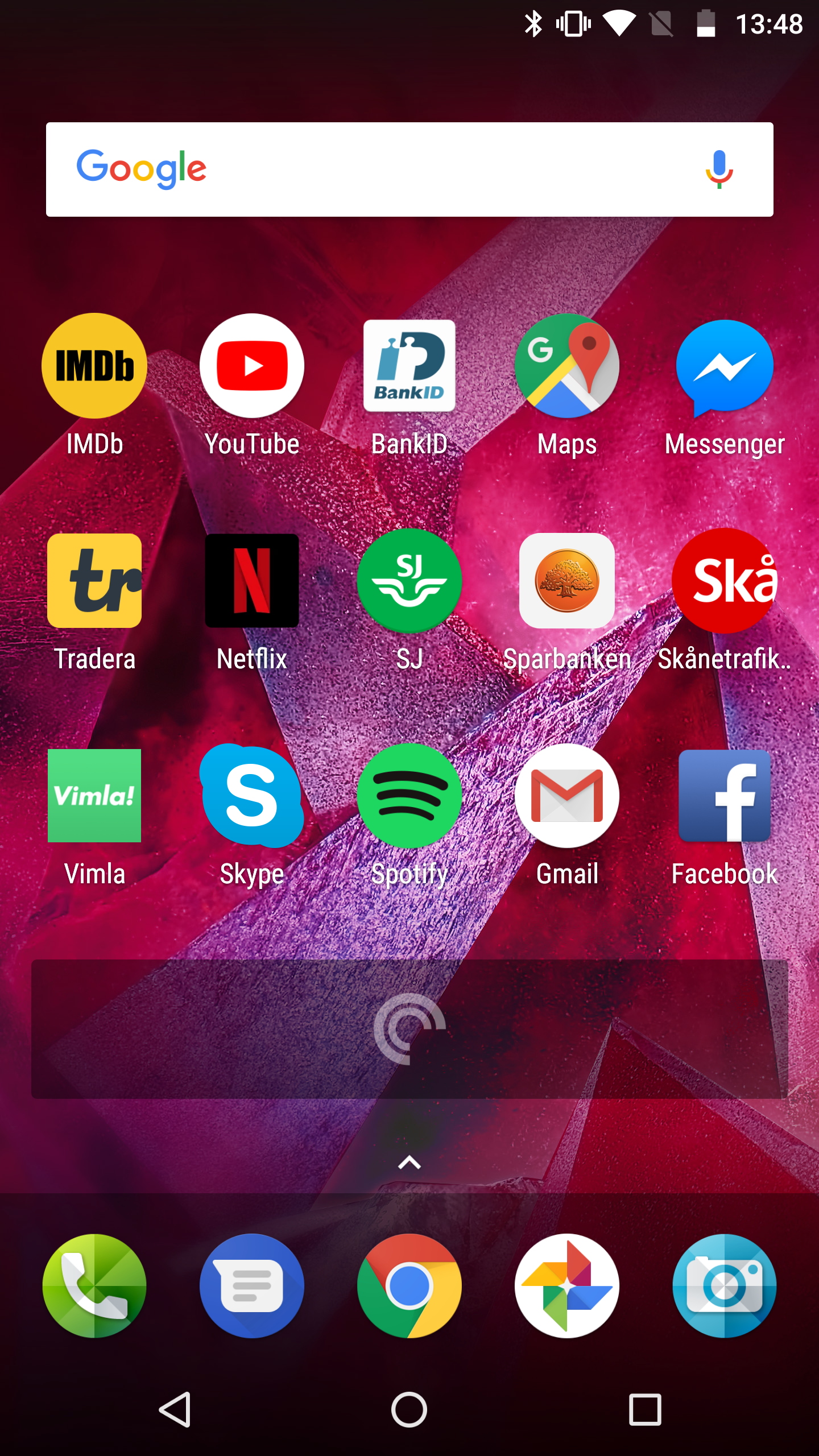Start voice search with the microphone
819x1456 pixels.
(x=719, y=169)
